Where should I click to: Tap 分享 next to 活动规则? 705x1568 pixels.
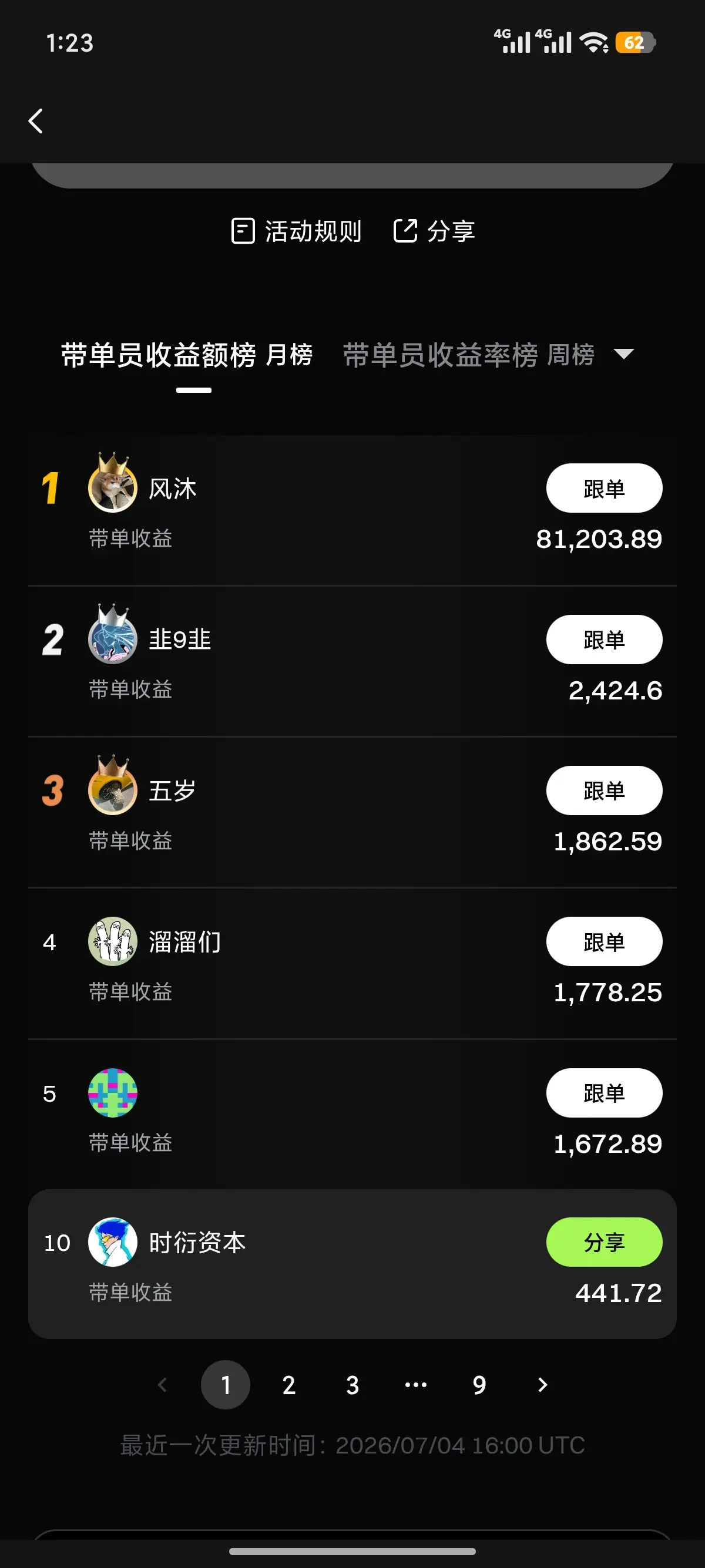point(434,231)
